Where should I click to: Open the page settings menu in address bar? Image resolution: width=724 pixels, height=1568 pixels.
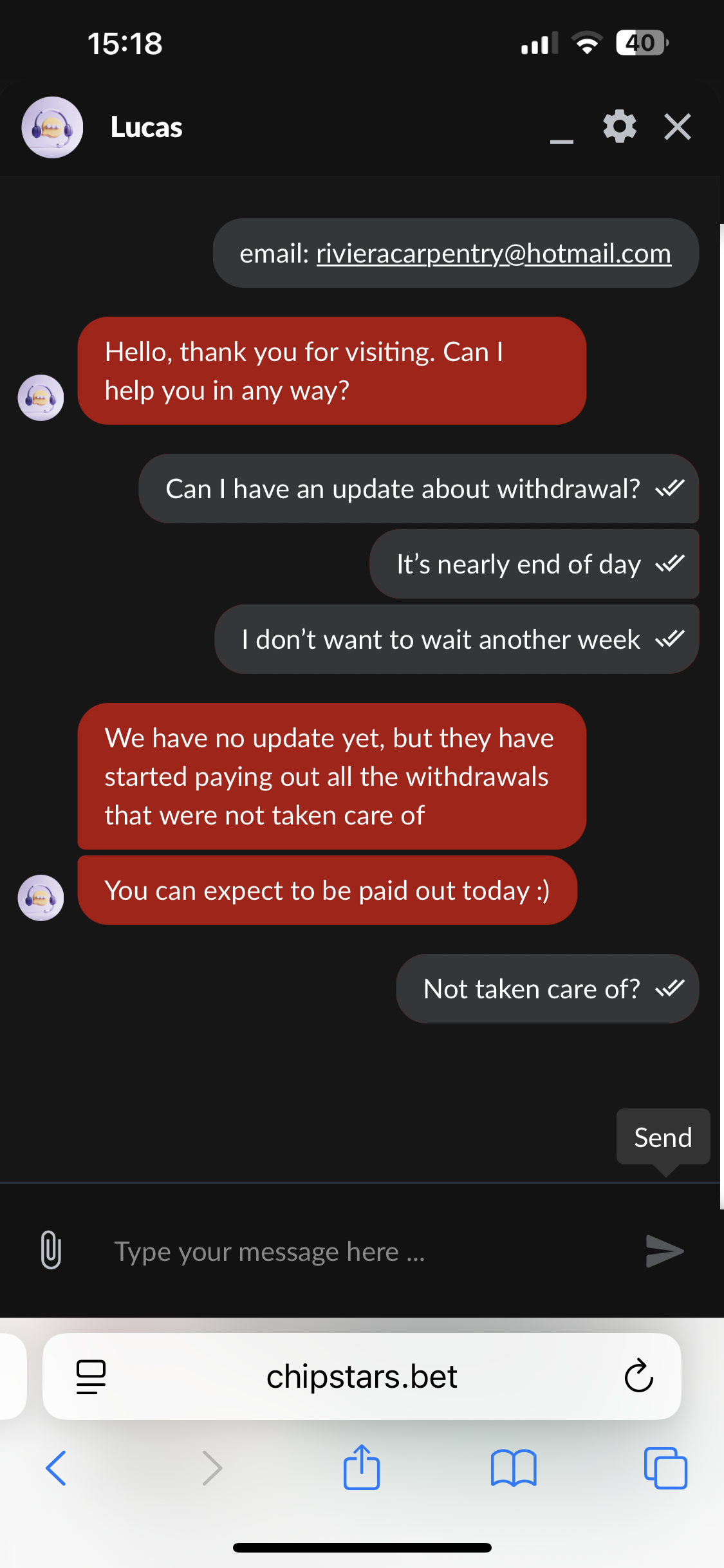coord(91,1377)
